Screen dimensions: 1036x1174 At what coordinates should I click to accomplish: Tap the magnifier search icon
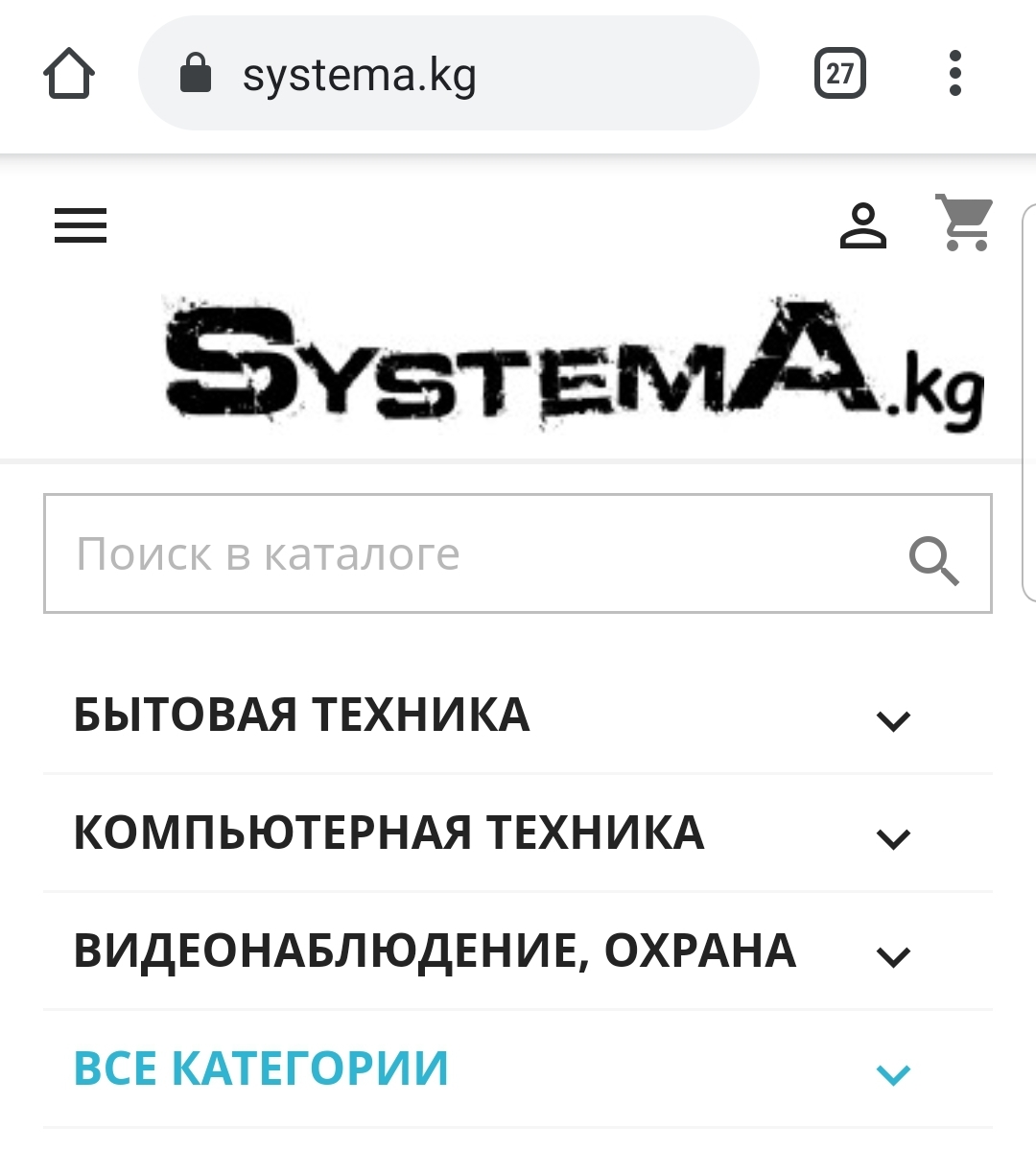[x=933, y=560]
